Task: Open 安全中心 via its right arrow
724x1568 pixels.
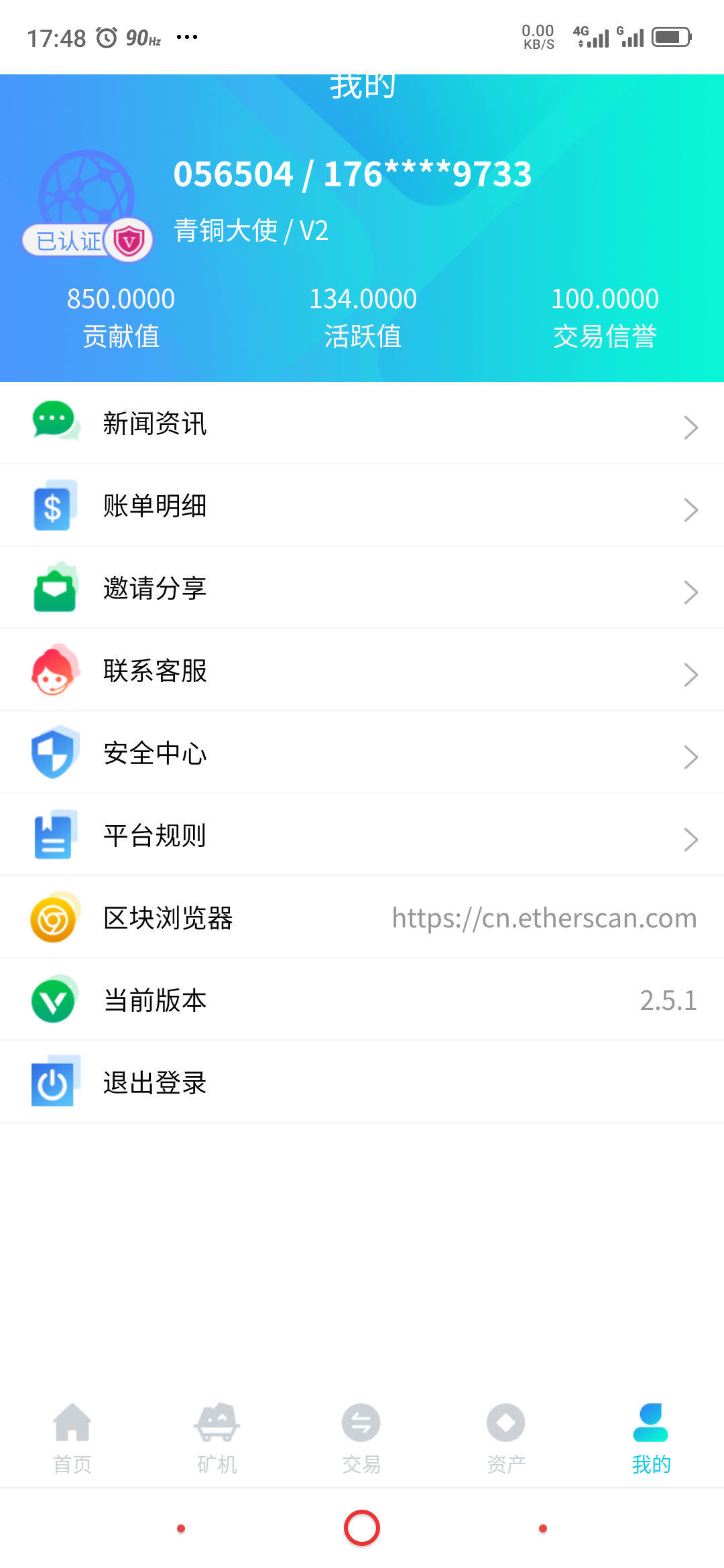Action: (692, 757)
